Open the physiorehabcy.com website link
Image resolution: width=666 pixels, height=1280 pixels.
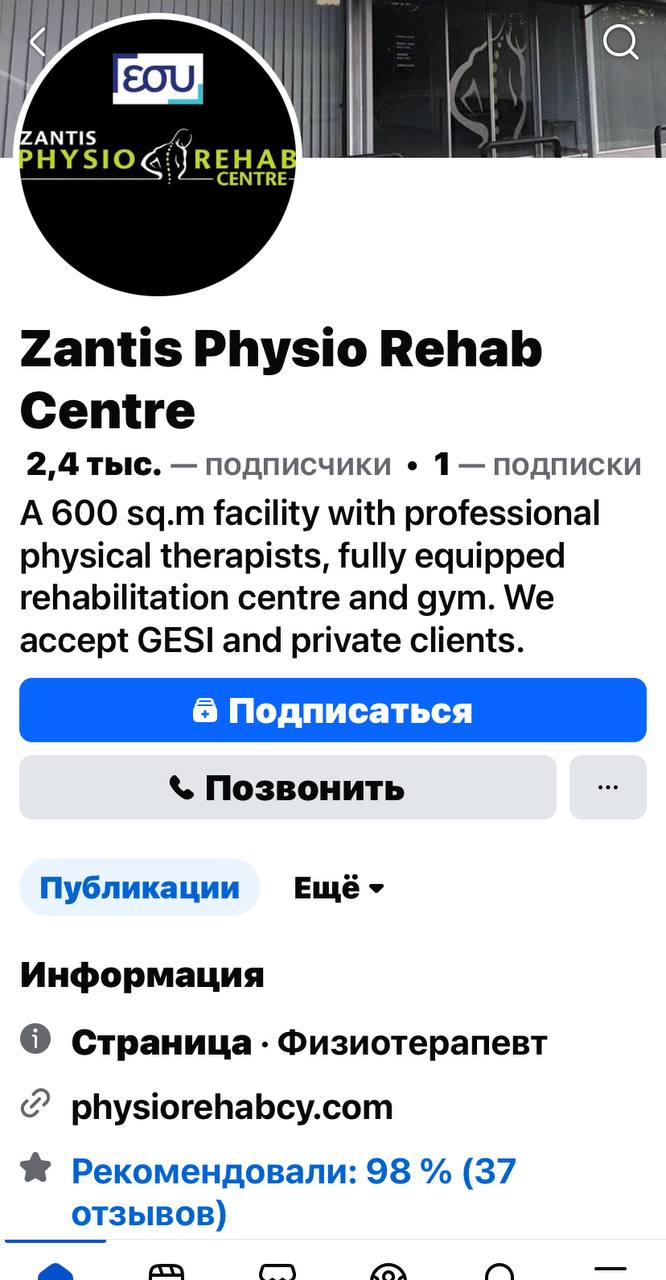point(231,1107)
